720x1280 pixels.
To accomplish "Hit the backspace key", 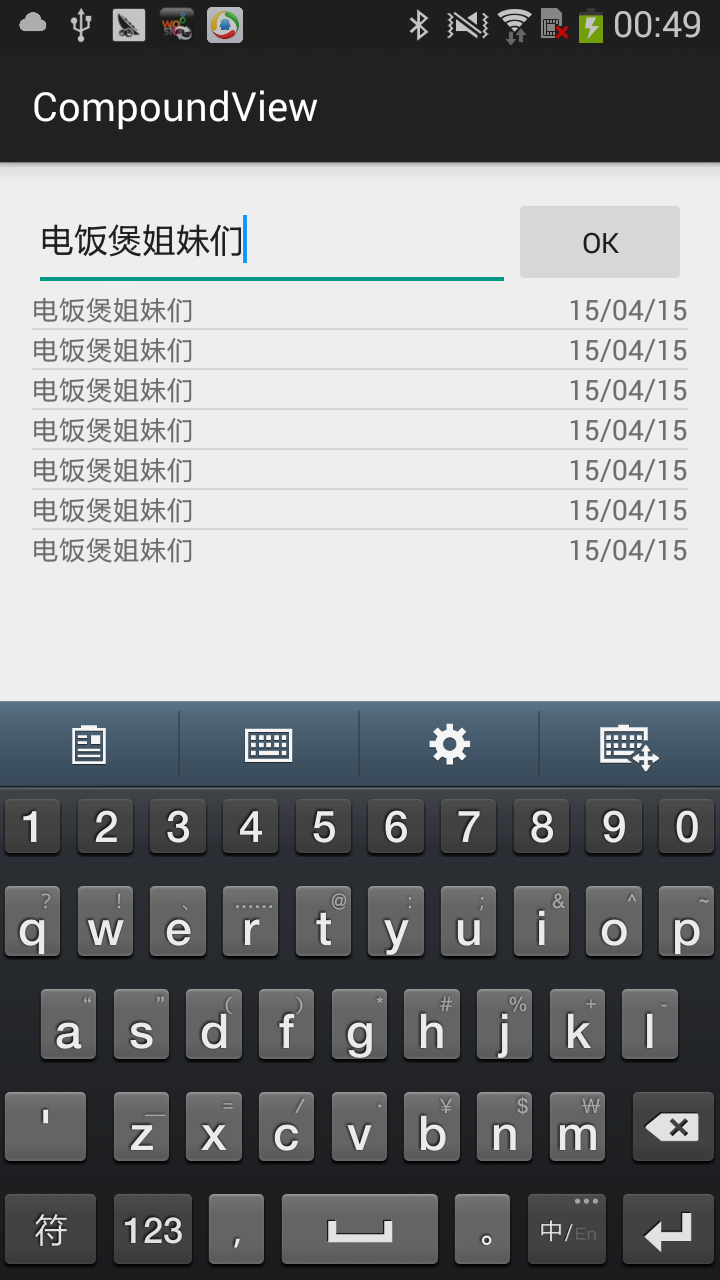I will (673, 1127).
